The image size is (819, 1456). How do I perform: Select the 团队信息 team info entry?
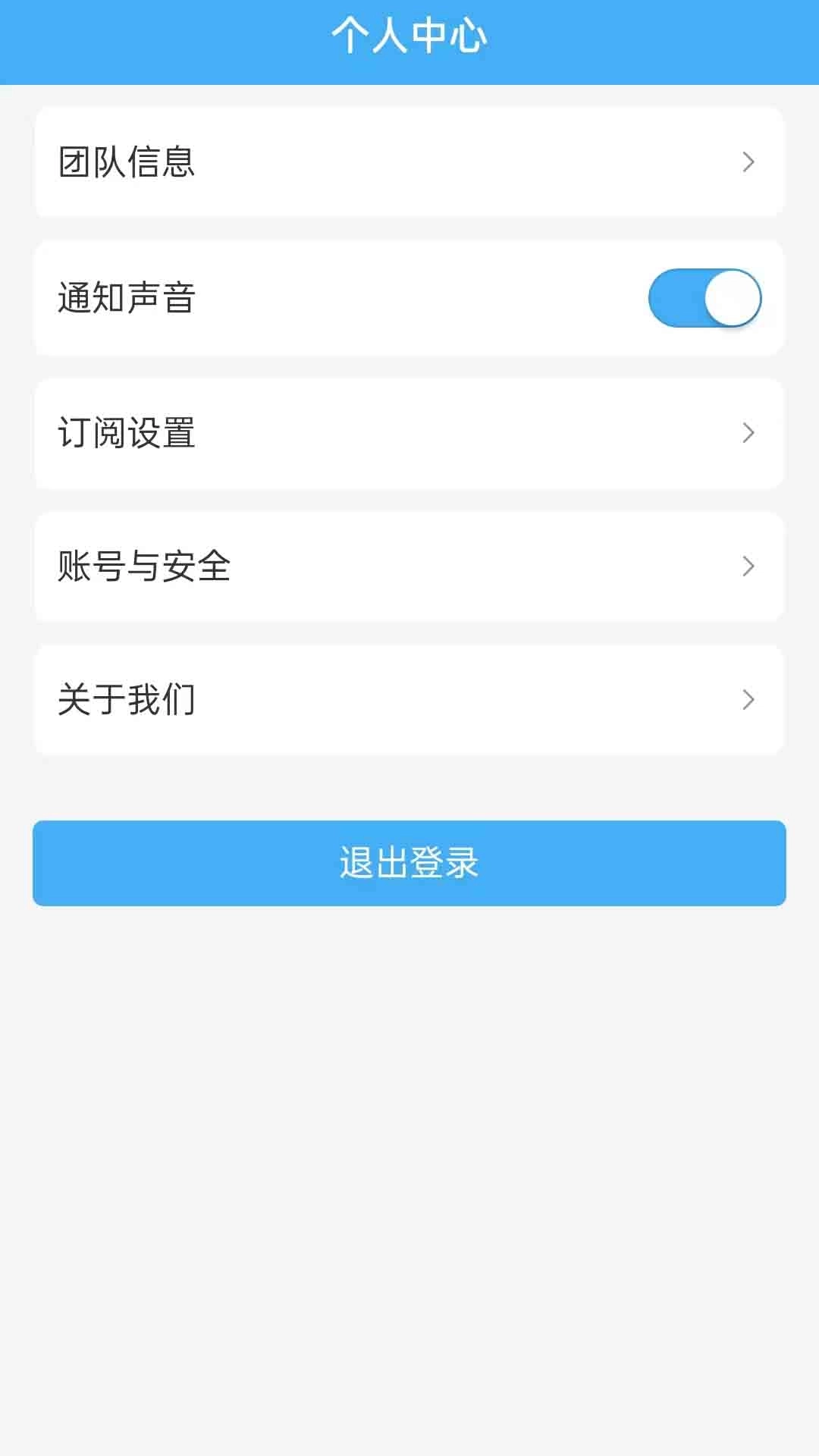pyautogui.click(x=409, y=162)
